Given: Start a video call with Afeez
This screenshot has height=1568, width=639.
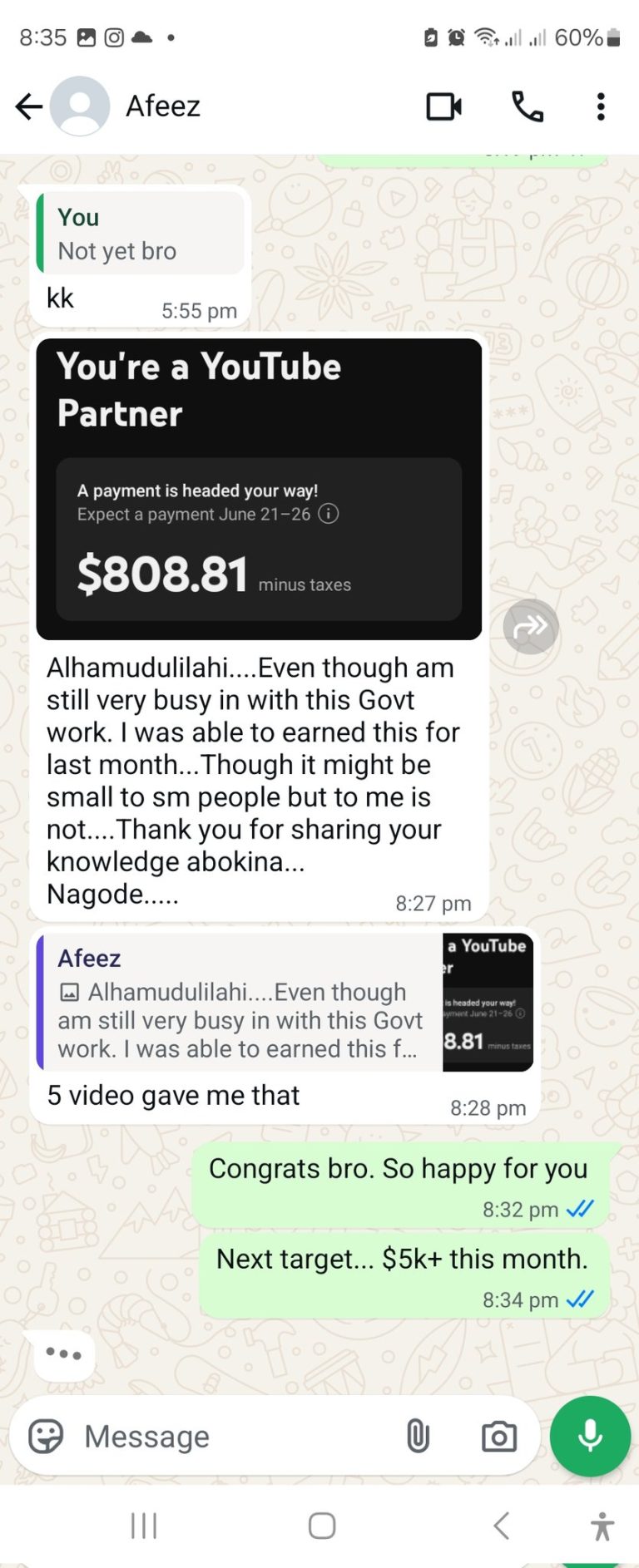Looking at the screenshot, I should [443, 106].
